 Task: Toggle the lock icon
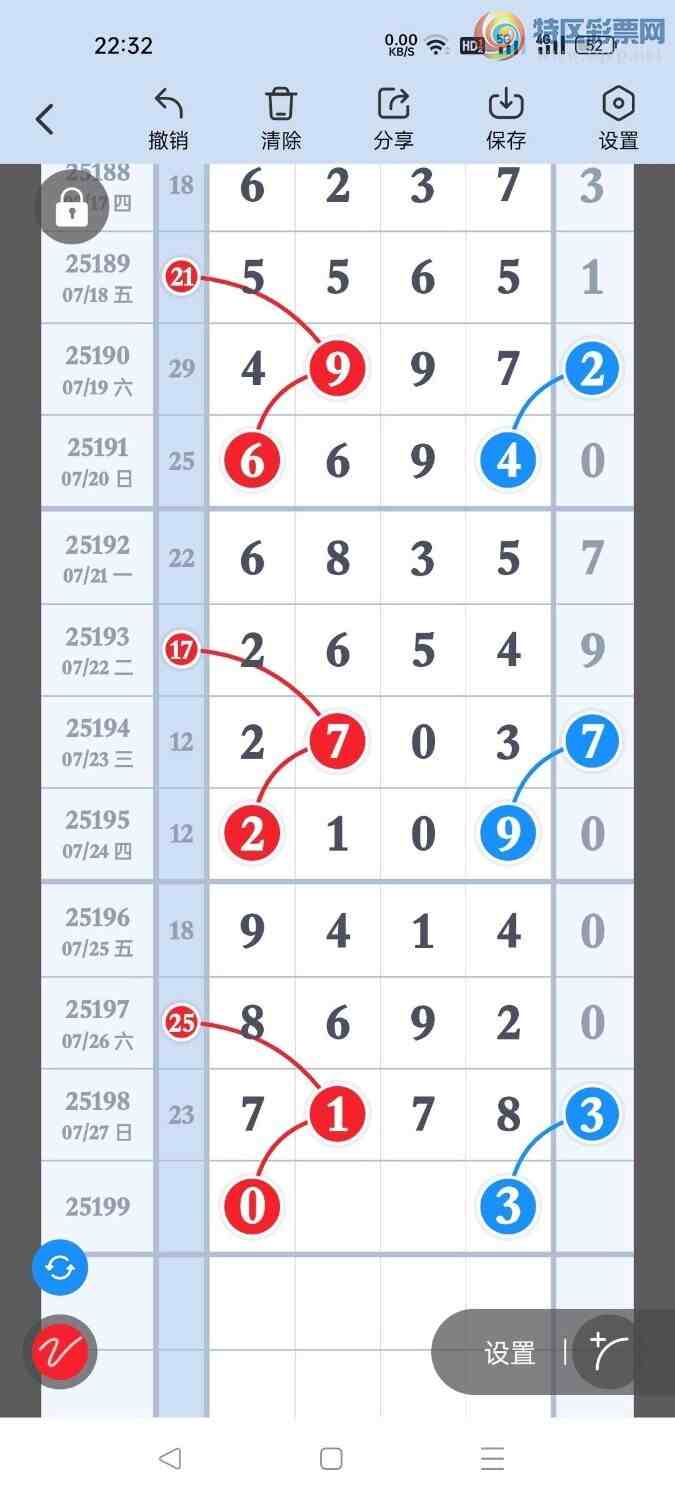71,208
